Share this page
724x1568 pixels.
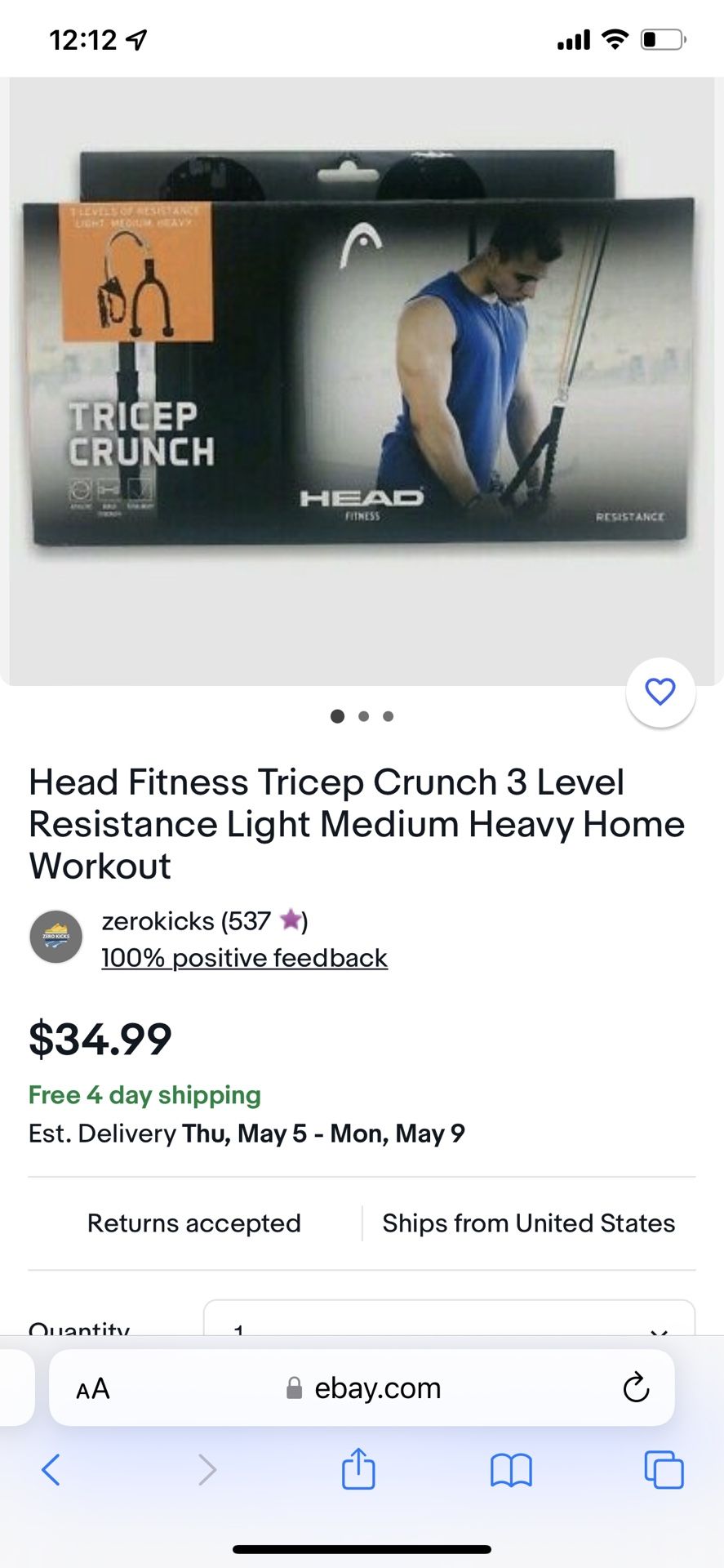[x=358, y=1468]
